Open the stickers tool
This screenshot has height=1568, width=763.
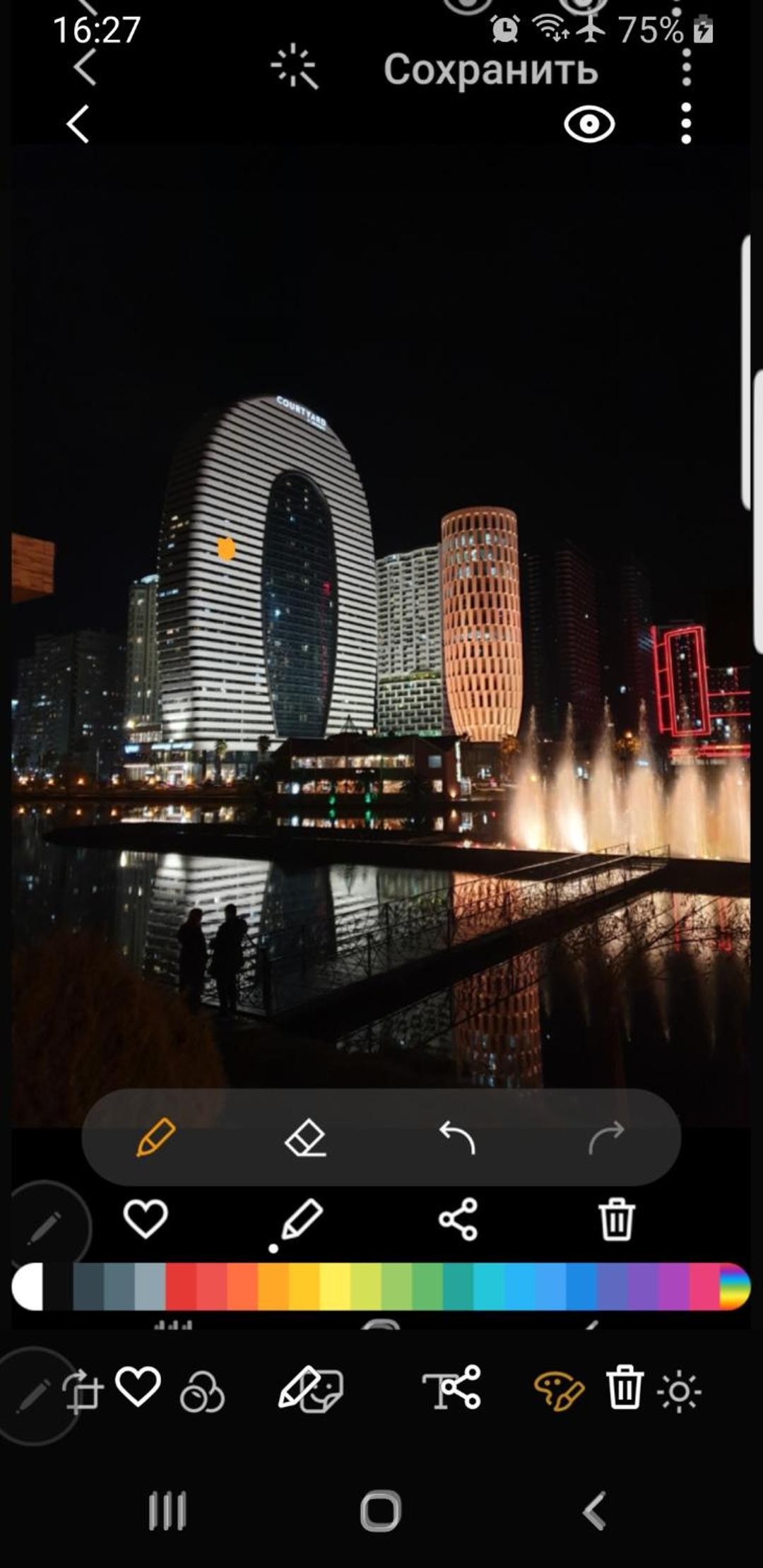click(x=321, y=1391)
